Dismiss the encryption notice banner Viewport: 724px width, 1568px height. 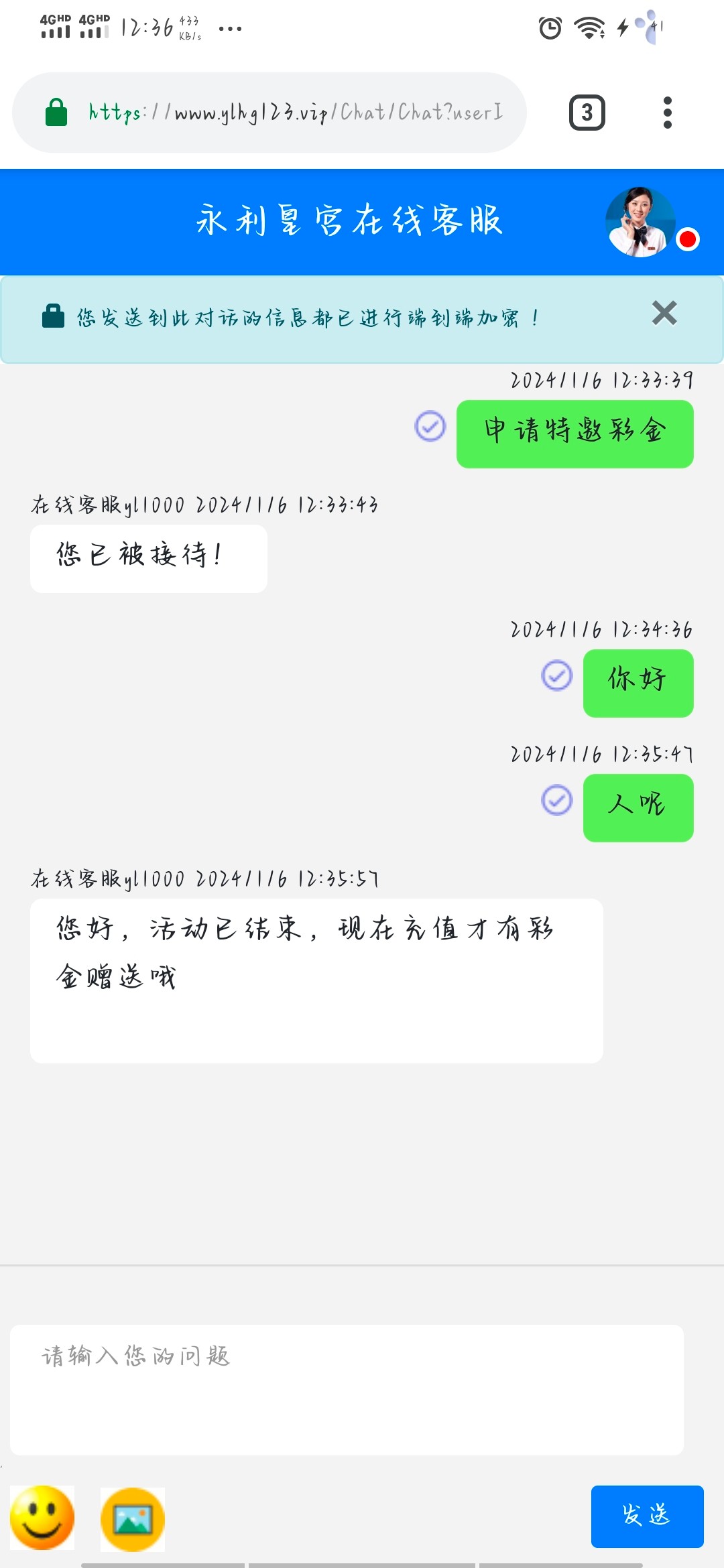point(664,313)
